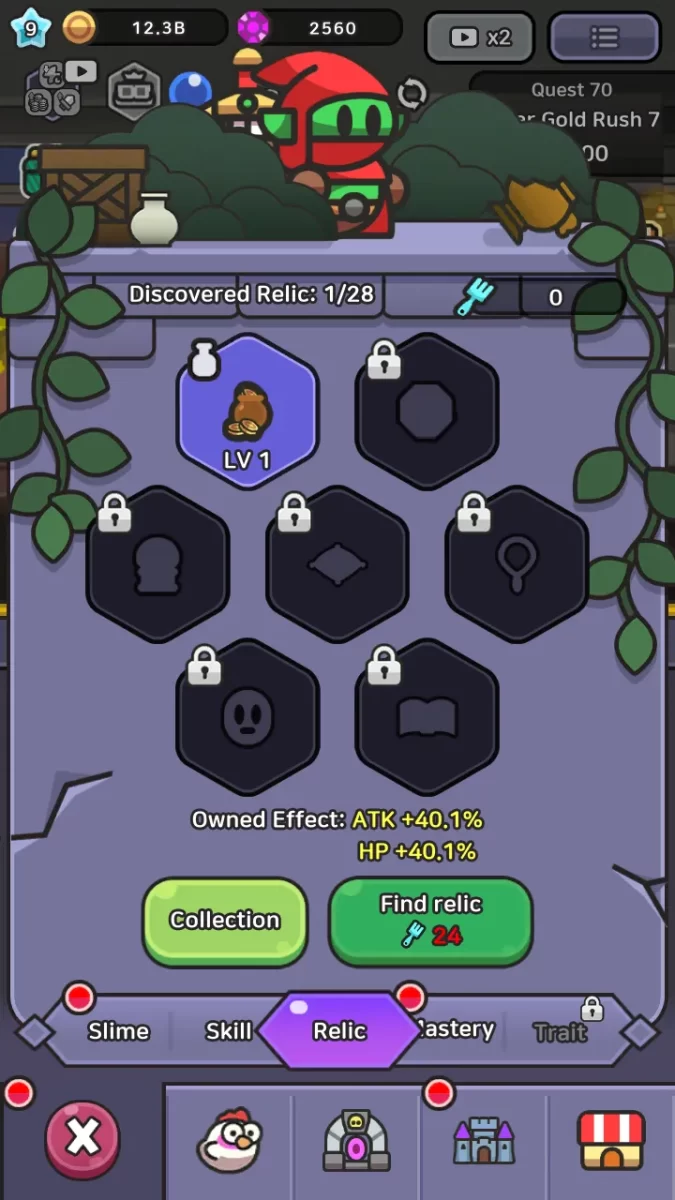Open the castle menu

coord(483,1141)
